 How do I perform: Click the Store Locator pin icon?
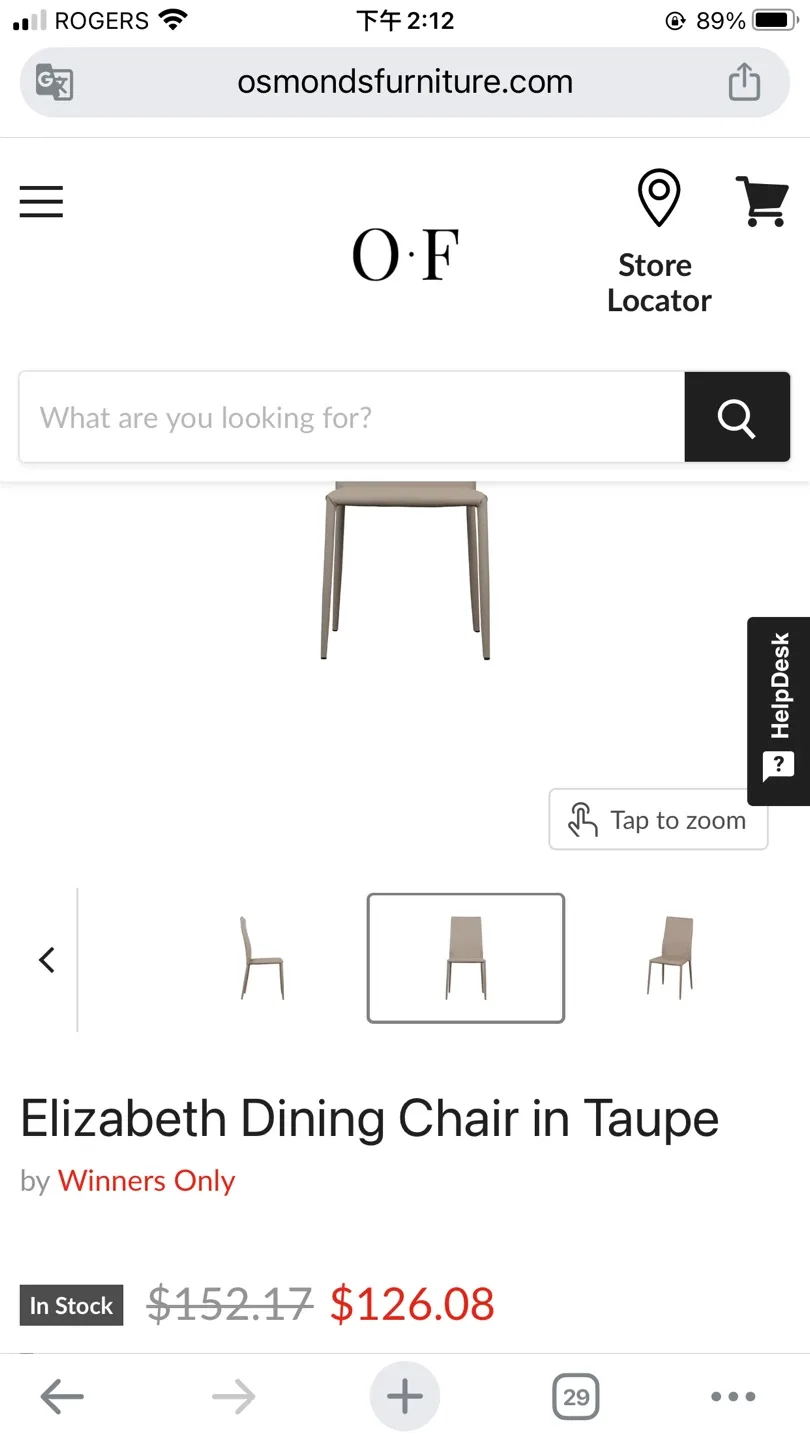(658, 196)
